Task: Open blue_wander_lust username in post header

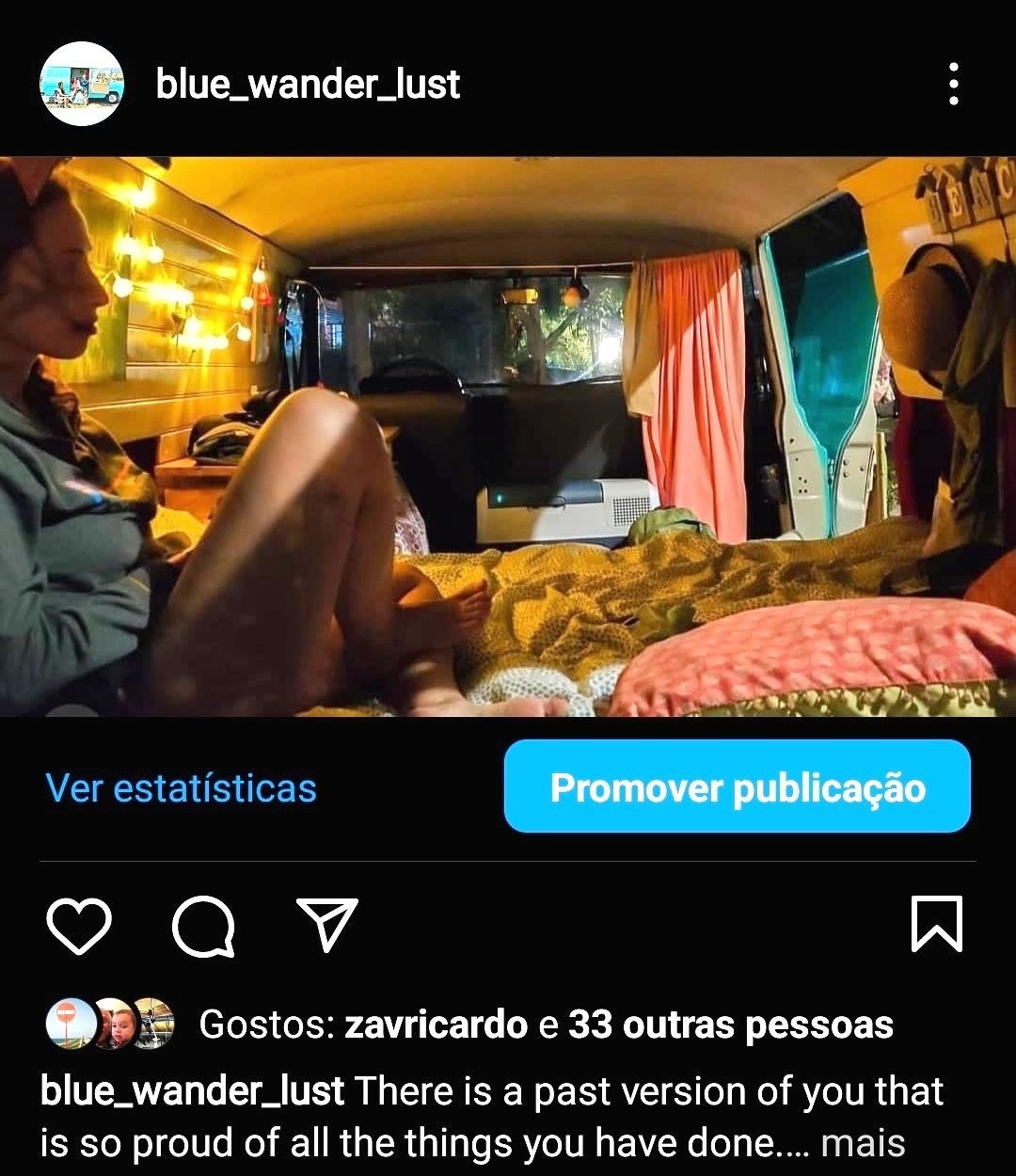Action: pyautogui.click(x=308, y=85)
